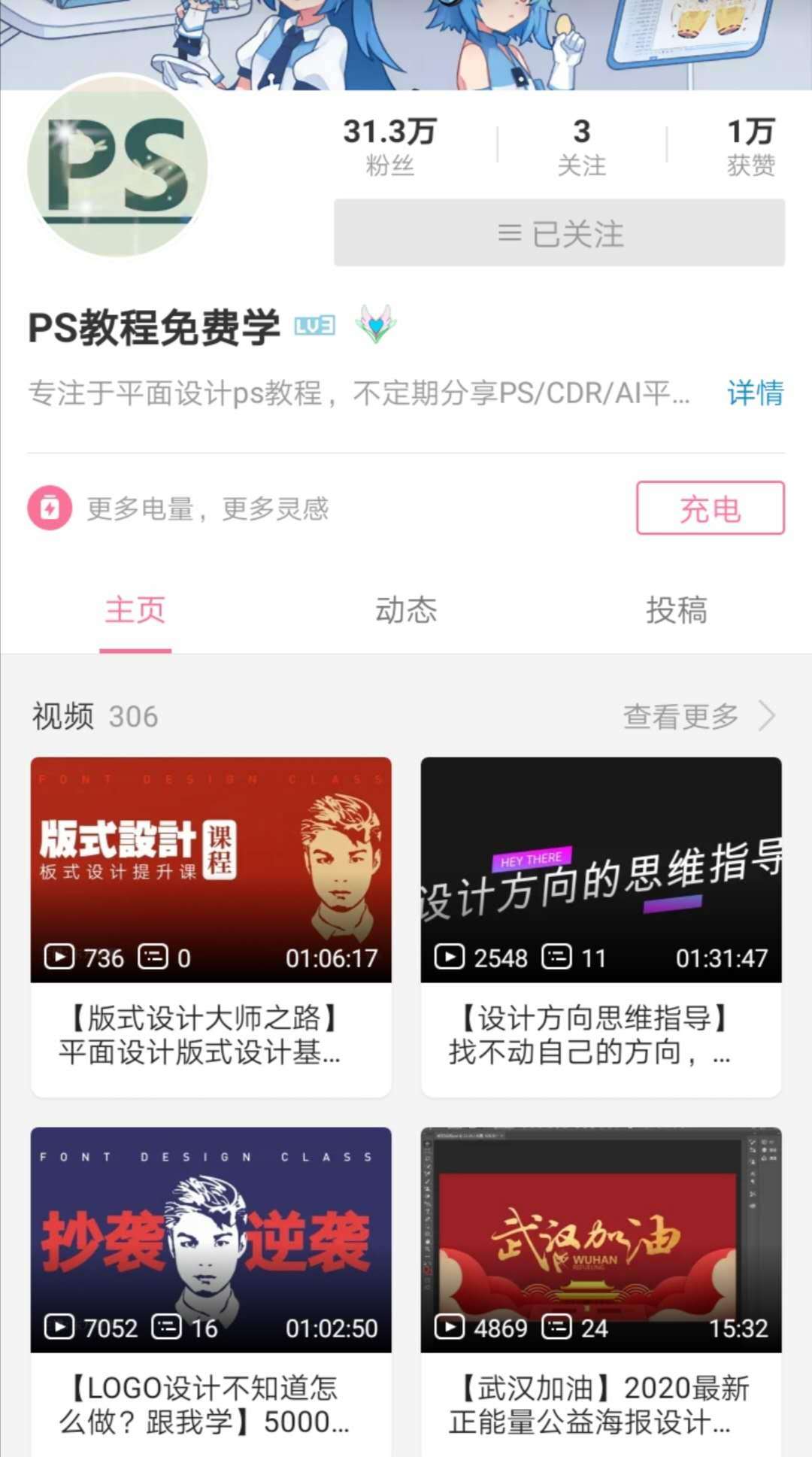This screenshot has height=1457, width=812.
Task: Tap 查看更多 to see all videos
Action: pos(699,716)
